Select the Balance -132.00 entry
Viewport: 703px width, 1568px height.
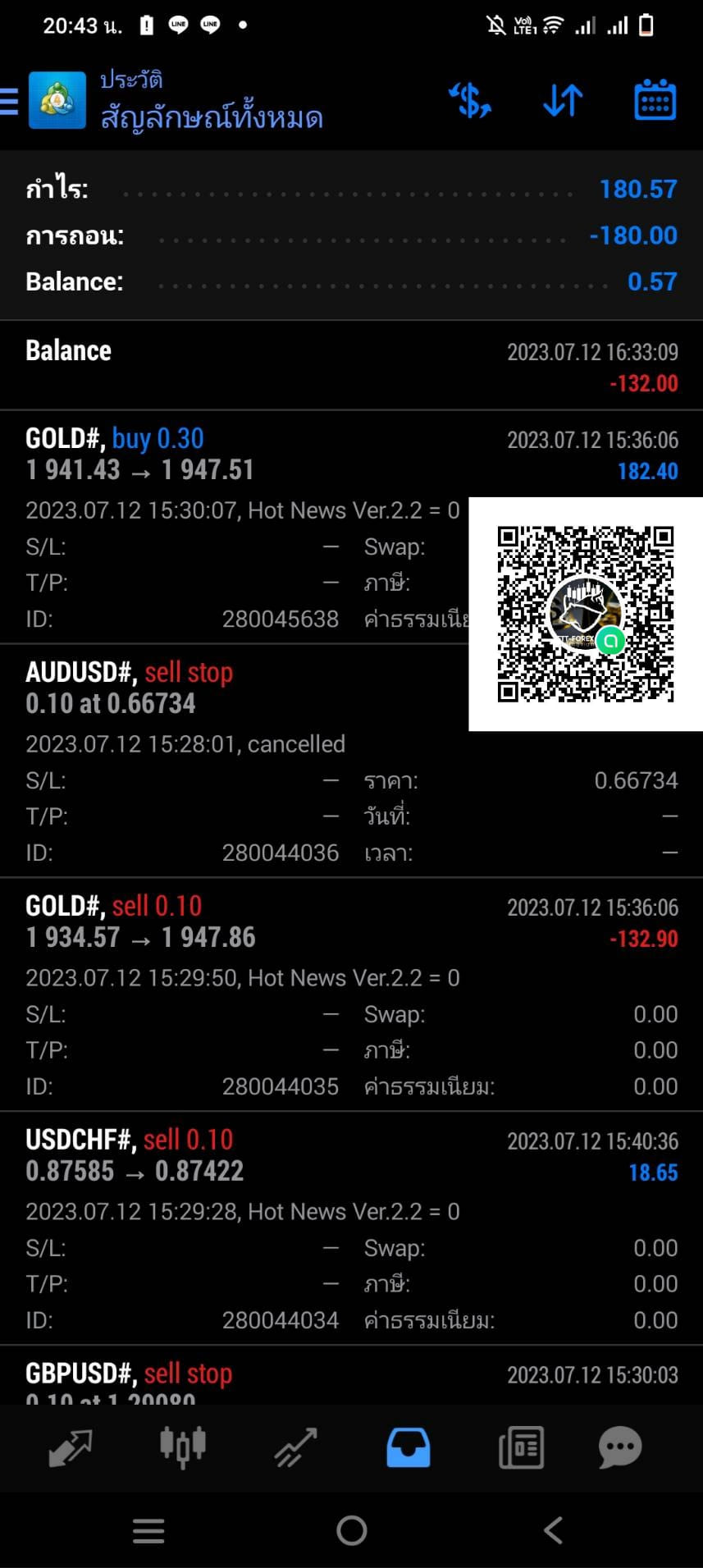pos(351,366)
